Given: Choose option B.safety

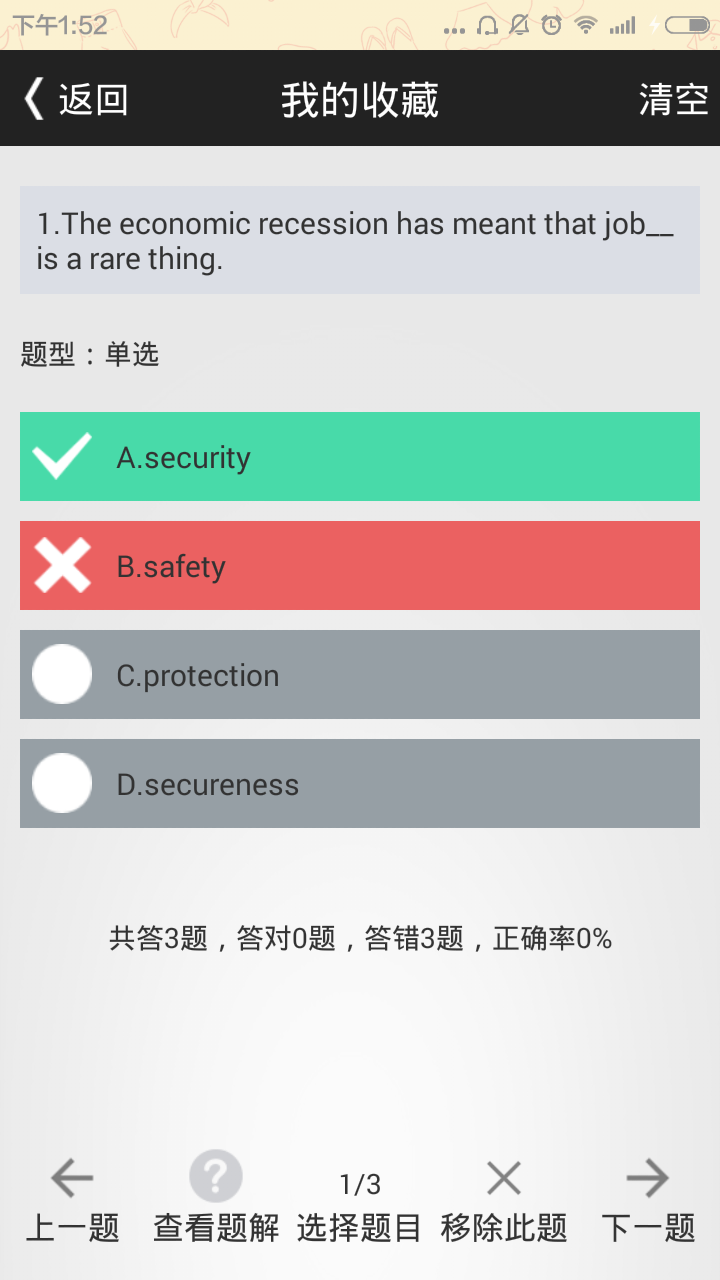Looking at the screenshot, I should 360,566.
